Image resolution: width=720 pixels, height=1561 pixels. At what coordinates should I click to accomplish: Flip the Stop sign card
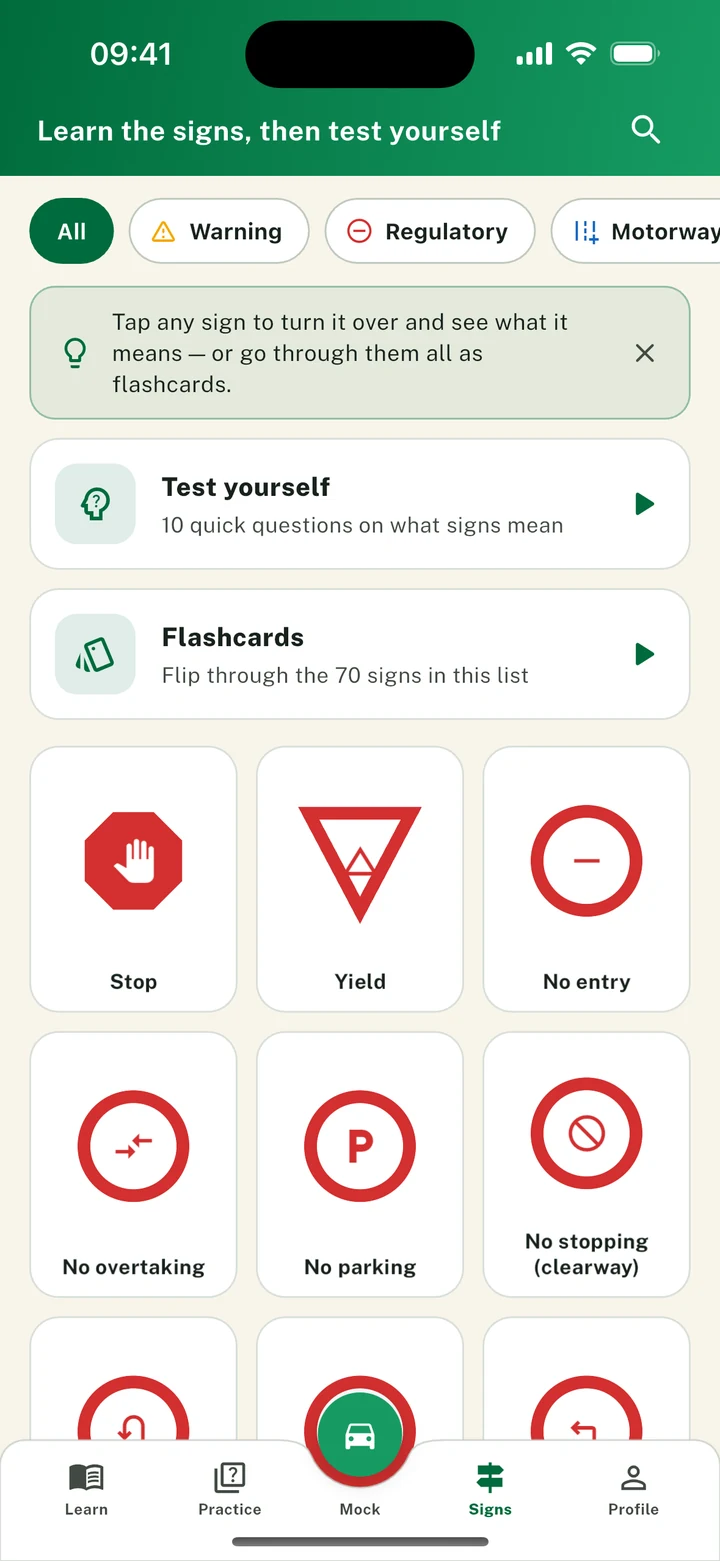134,880
